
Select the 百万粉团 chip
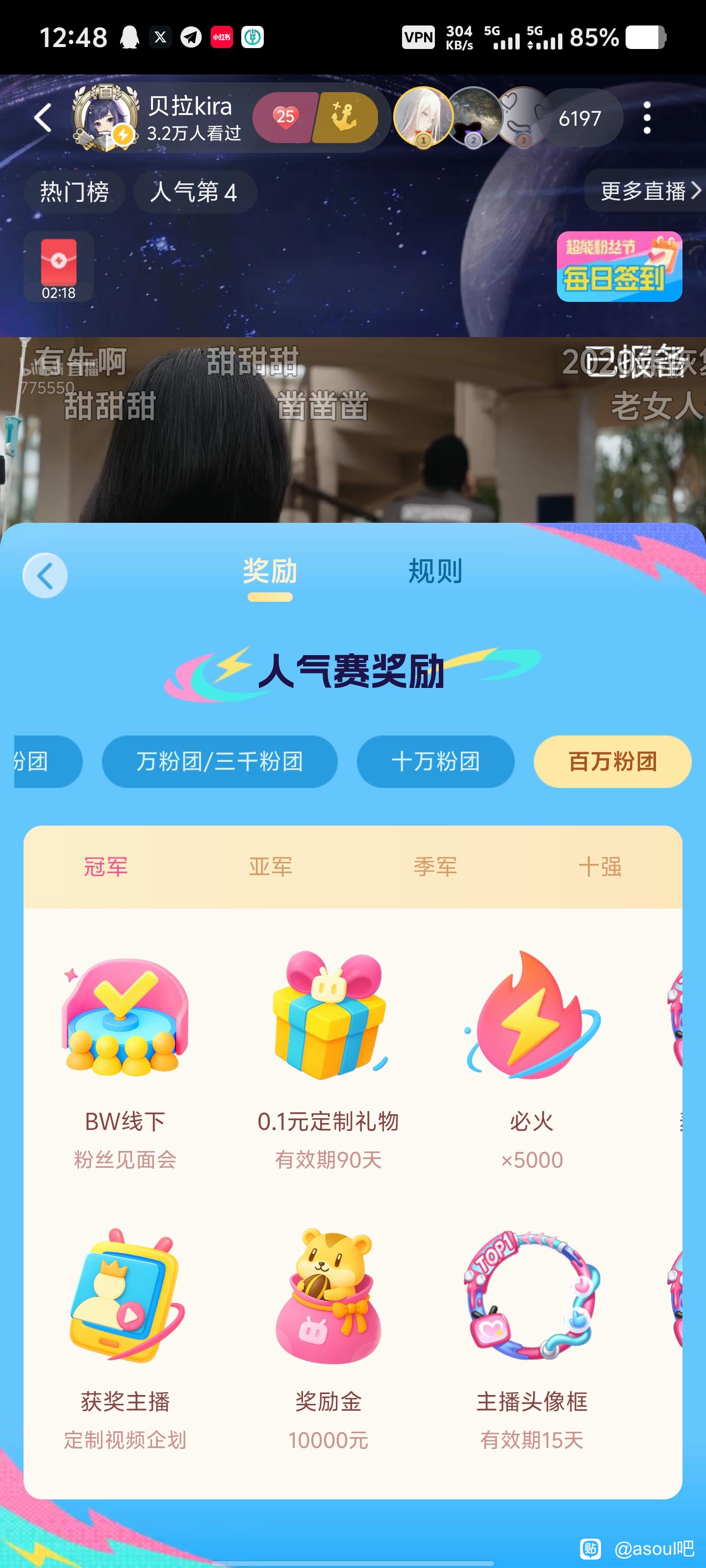(612, 761)
